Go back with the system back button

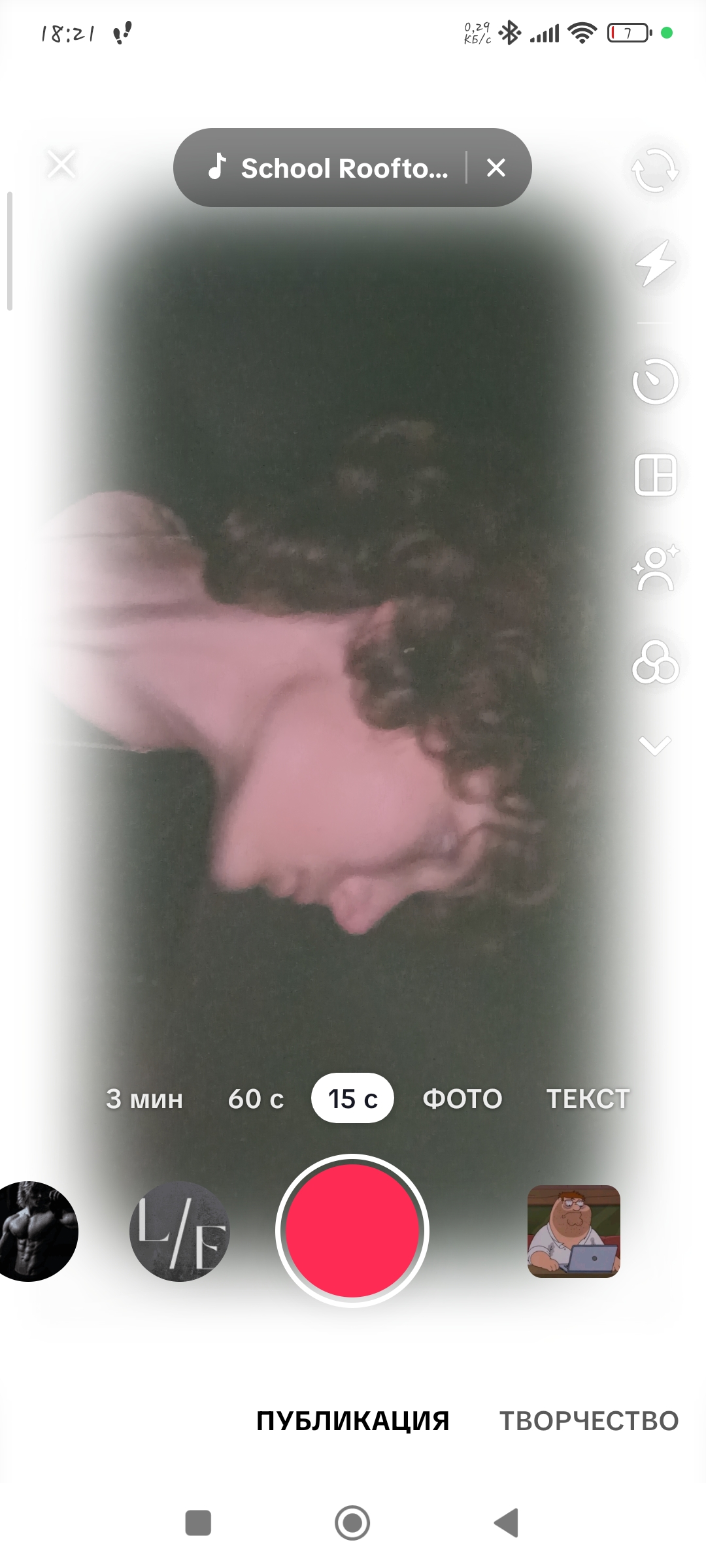pyautogui.click(x=507, y=1523)
